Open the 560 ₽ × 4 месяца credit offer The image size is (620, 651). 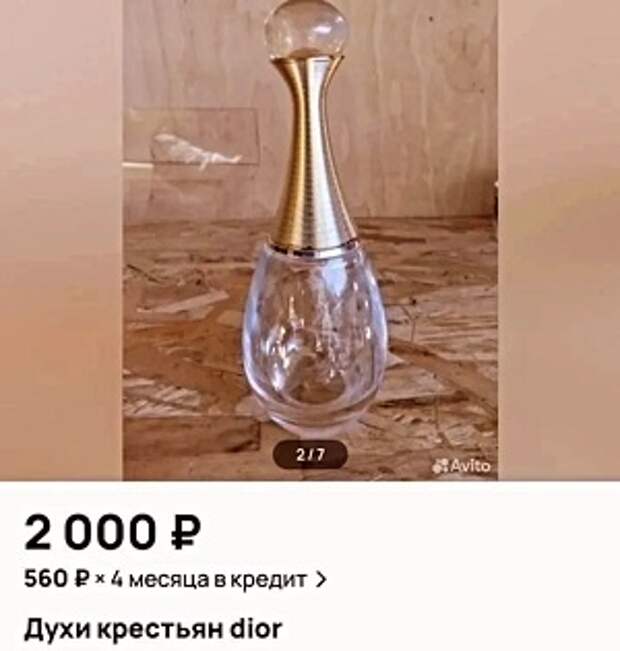click(175, 578)
